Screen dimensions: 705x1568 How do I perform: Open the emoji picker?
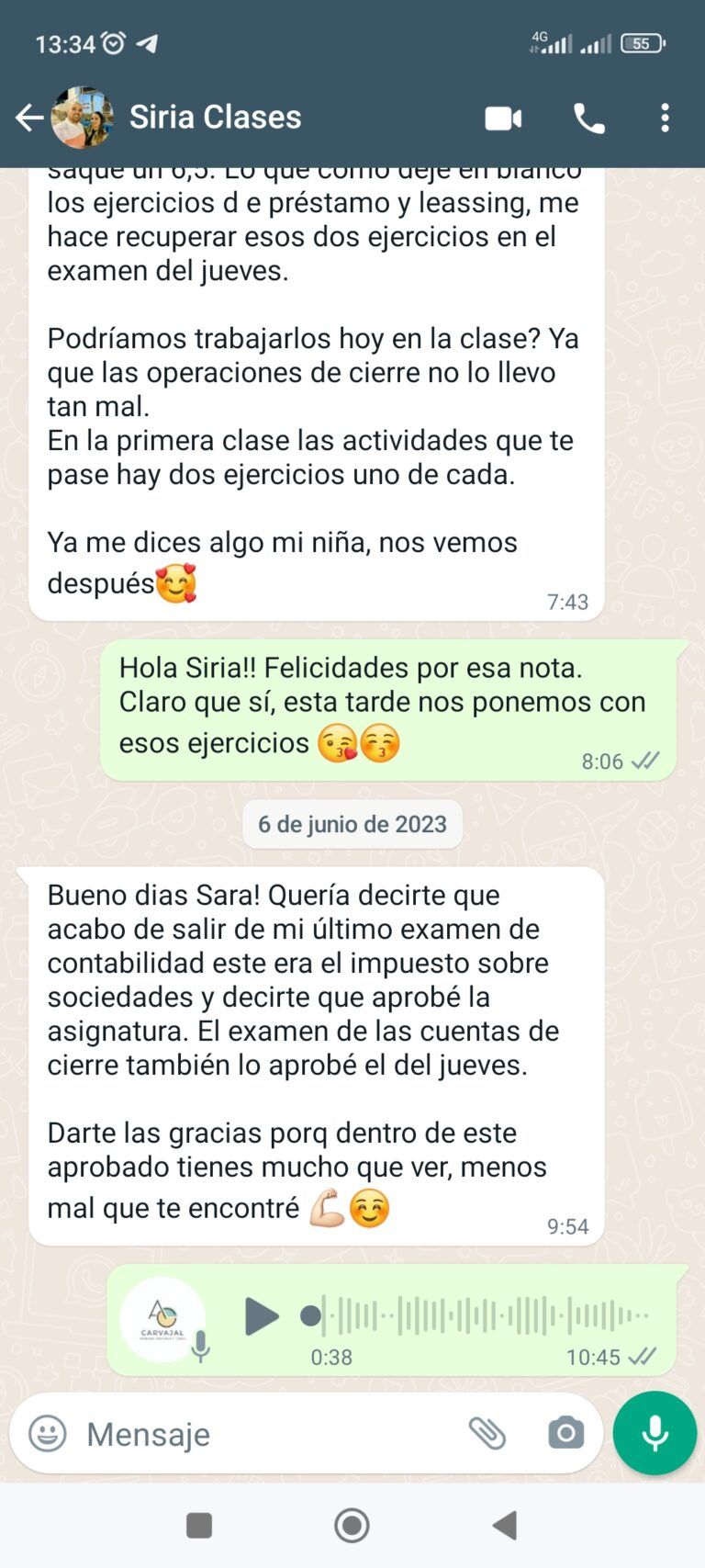click(47, 1433)
